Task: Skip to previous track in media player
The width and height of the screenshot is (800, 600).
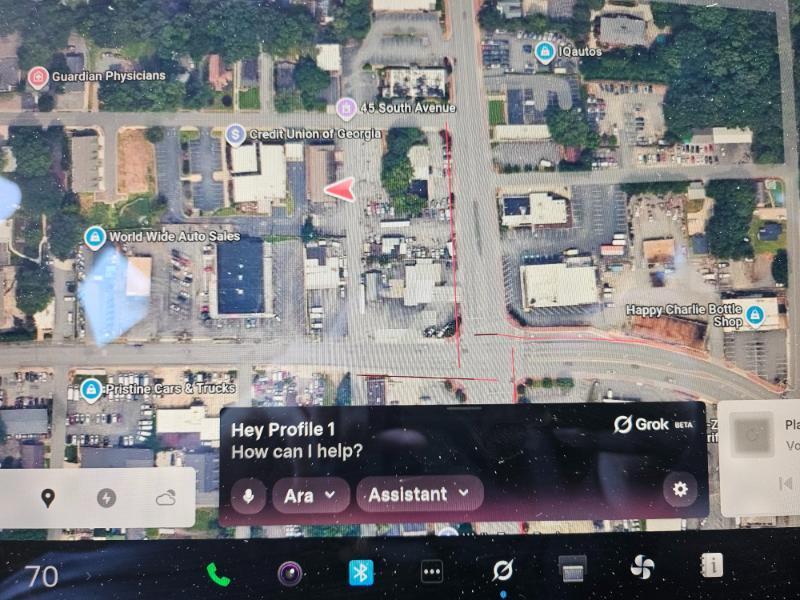Action: click(x=786, y=484)
